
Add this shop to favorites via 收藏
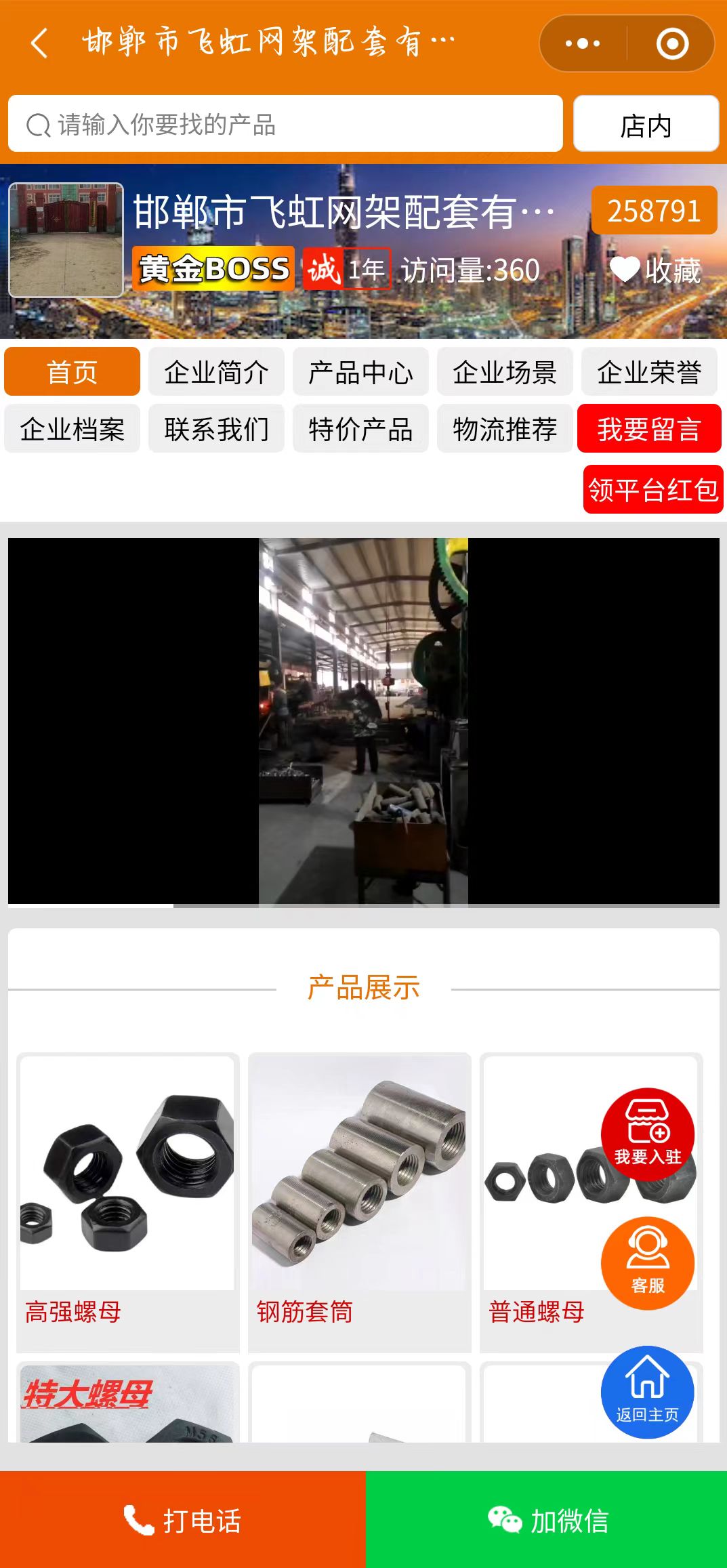tap(656, 270)
